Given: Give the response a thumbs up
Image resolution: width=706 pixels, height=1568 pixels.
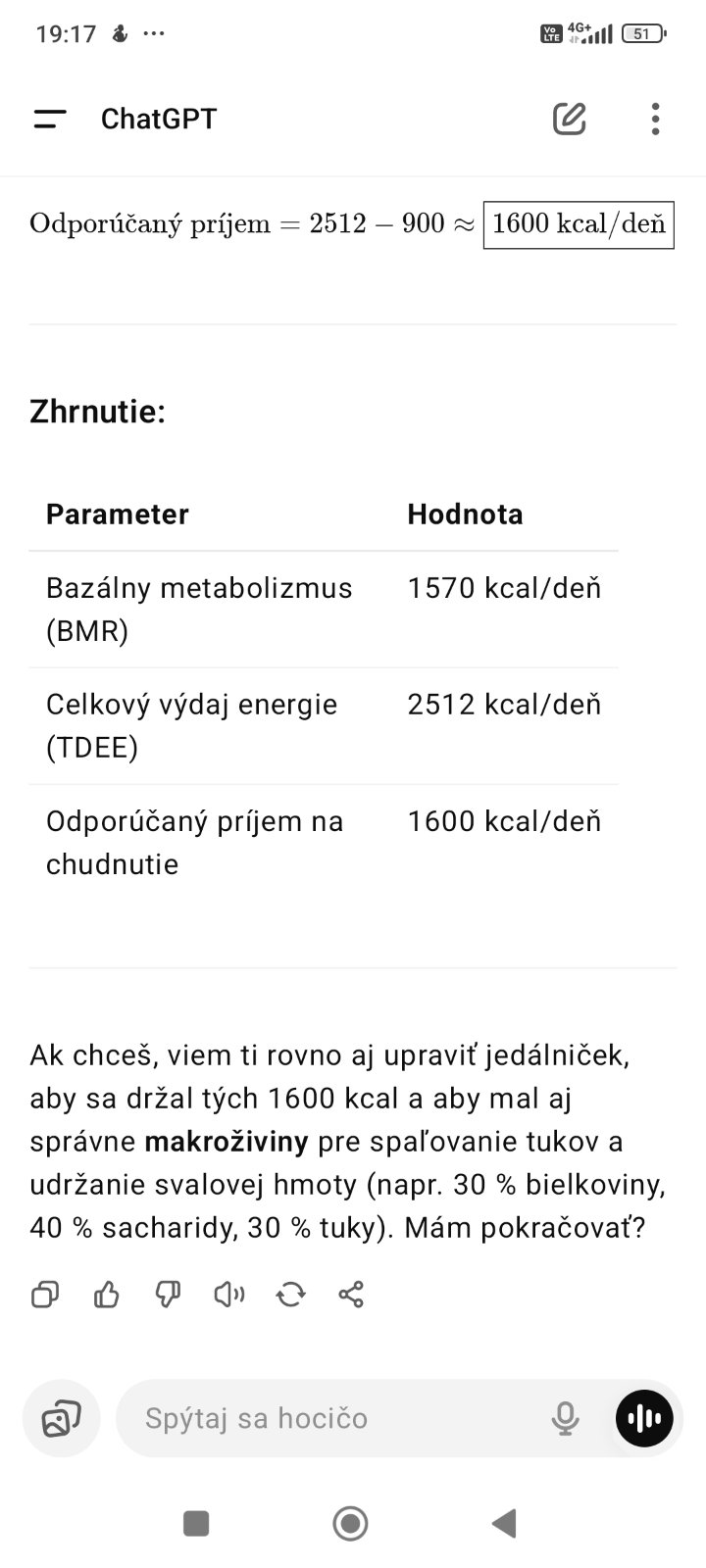Looking at the screenshot, I should pyautogui.click(x=107, y=1295).
